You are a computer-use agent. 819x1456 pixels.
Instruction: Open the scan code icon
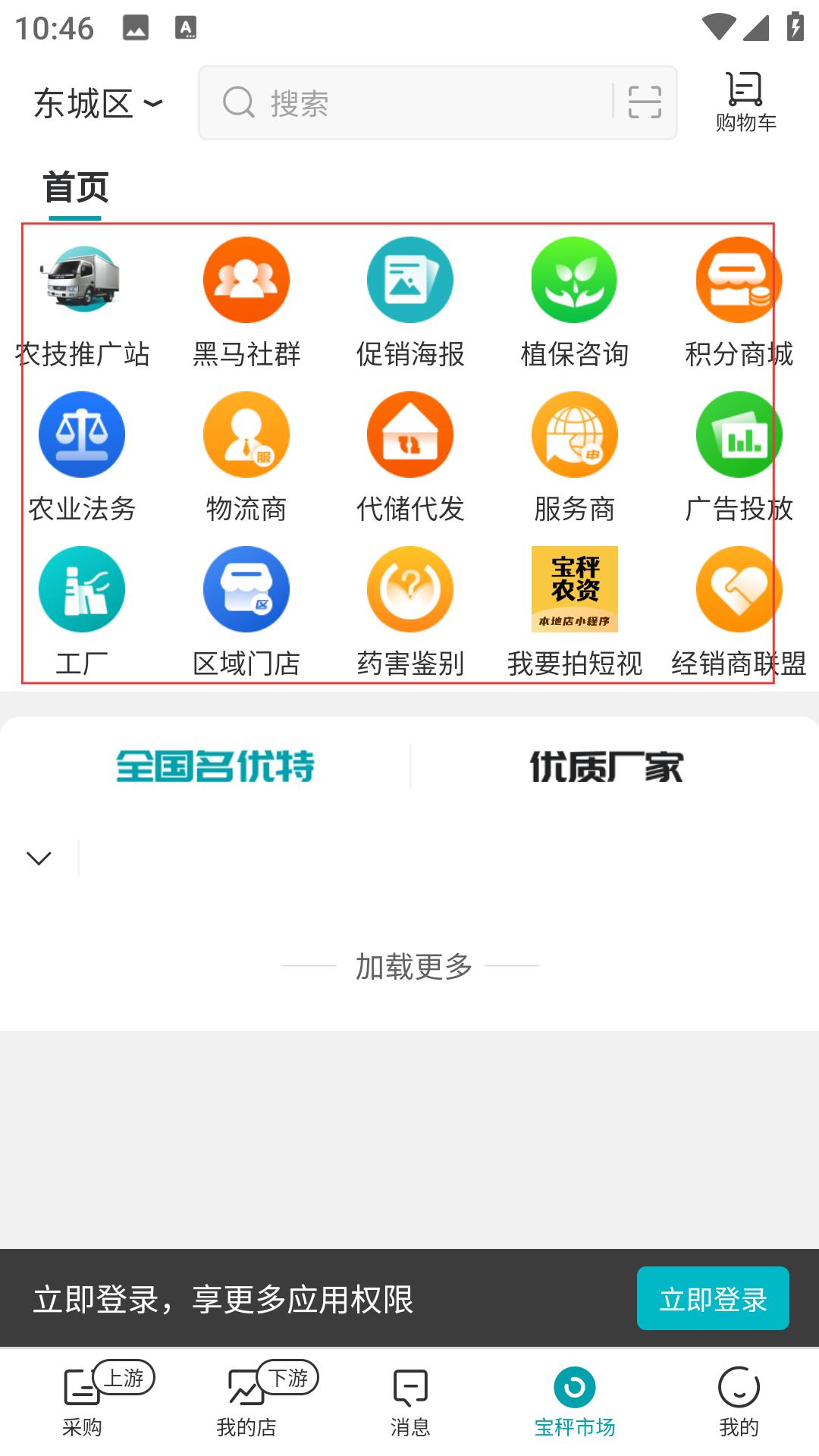645,102
